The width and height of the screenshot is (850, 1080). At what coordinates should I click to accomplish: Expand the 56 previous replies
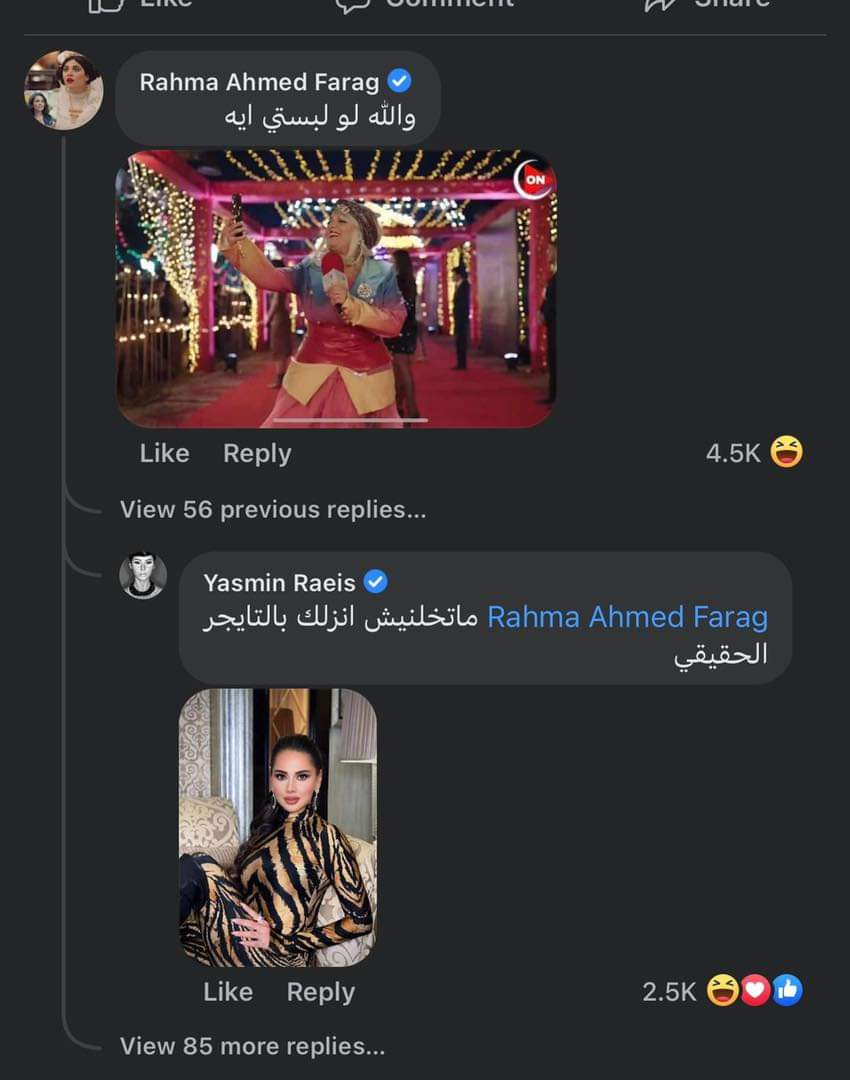[273, 510]
